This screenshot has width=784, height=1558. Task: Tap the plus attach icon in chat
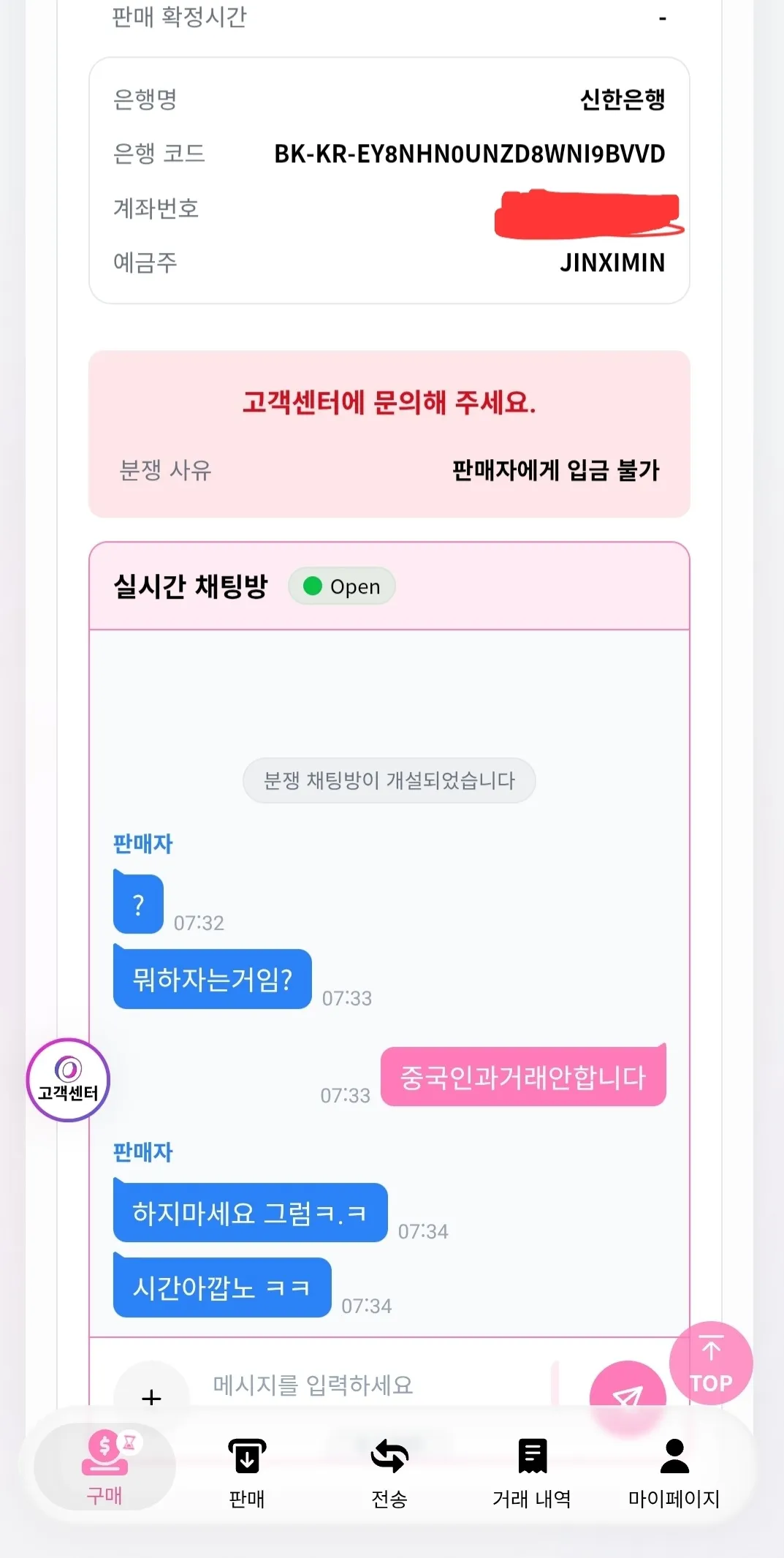tap(151, 1397)
